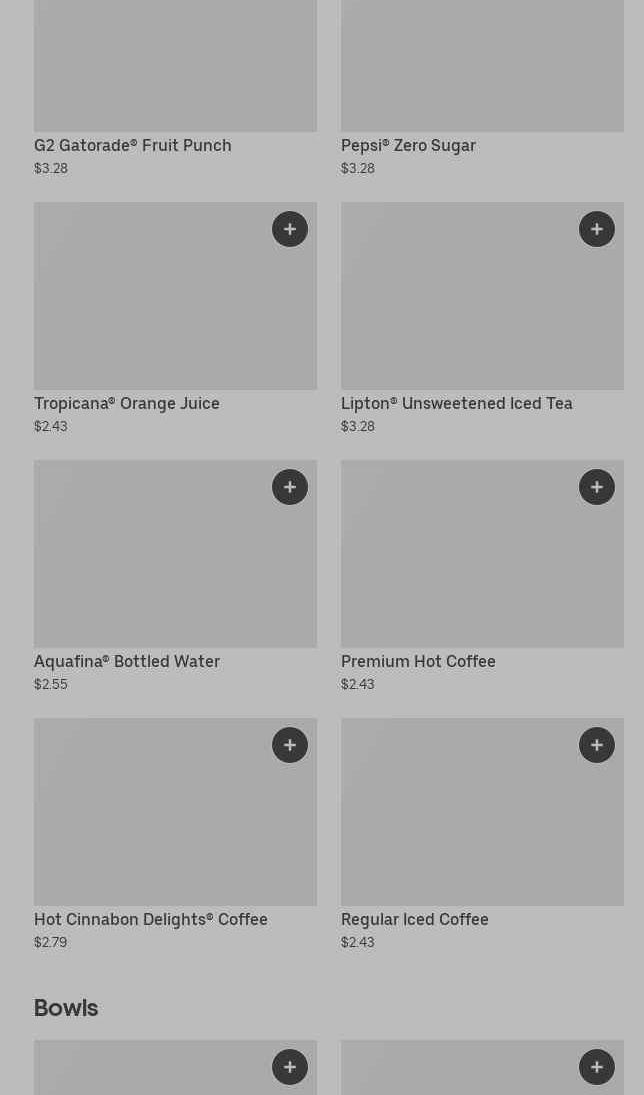The height and width of the screenshot is (1095, 644).
Task: Open Regular Iced Coffee details
Action: tap(414, 920)
